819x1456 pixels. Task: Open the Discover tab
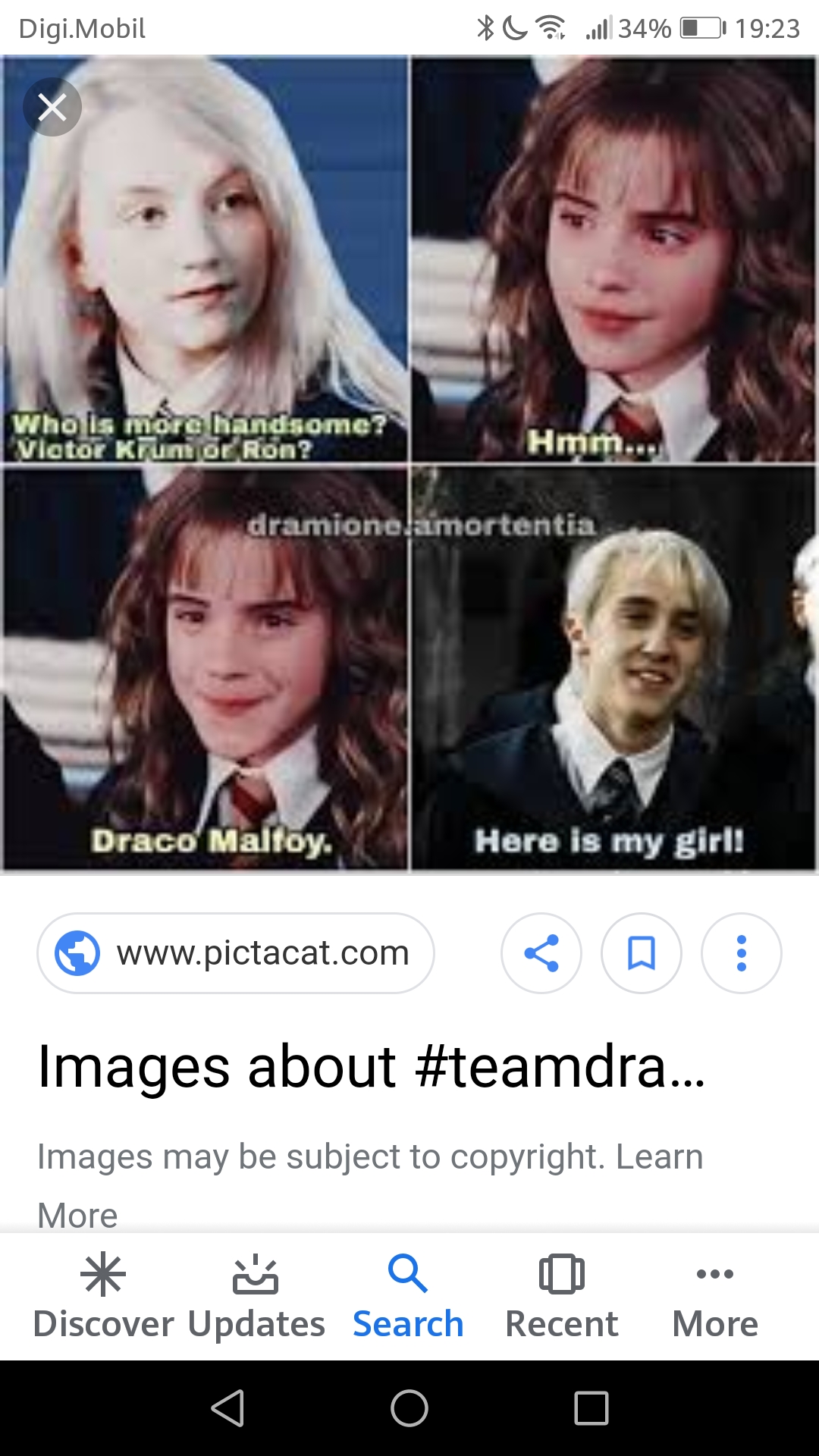tap(103, 1297)
